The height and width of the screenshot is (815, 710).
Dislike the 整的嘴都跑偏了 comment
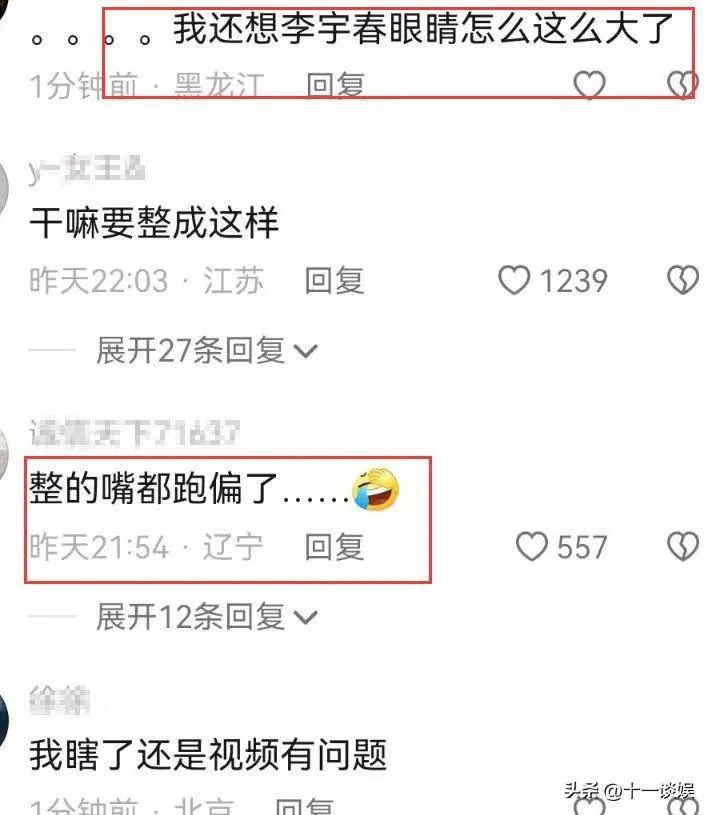pos(682,547)
